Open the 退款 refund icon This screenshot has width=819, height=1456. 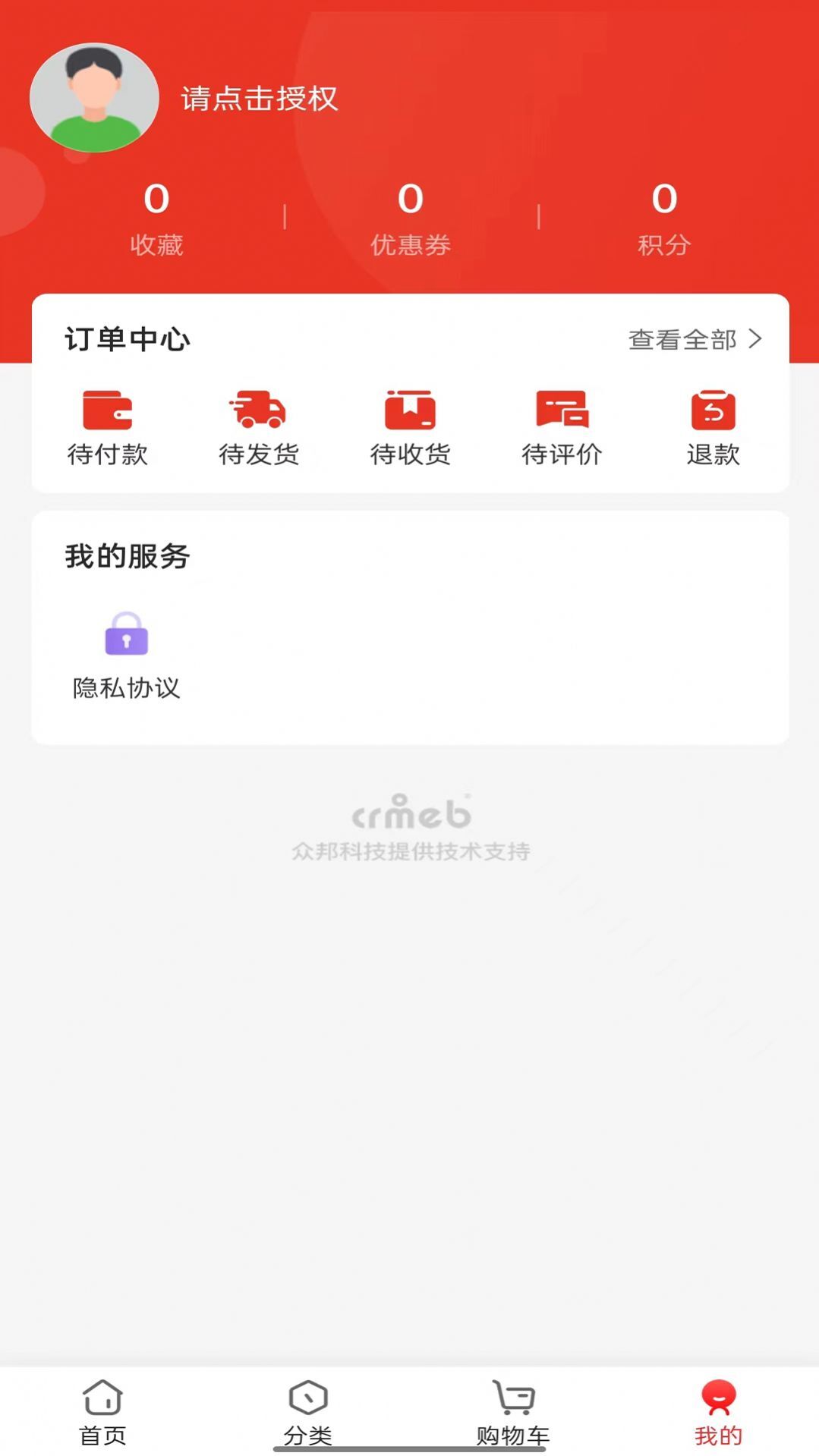point(713,414)
